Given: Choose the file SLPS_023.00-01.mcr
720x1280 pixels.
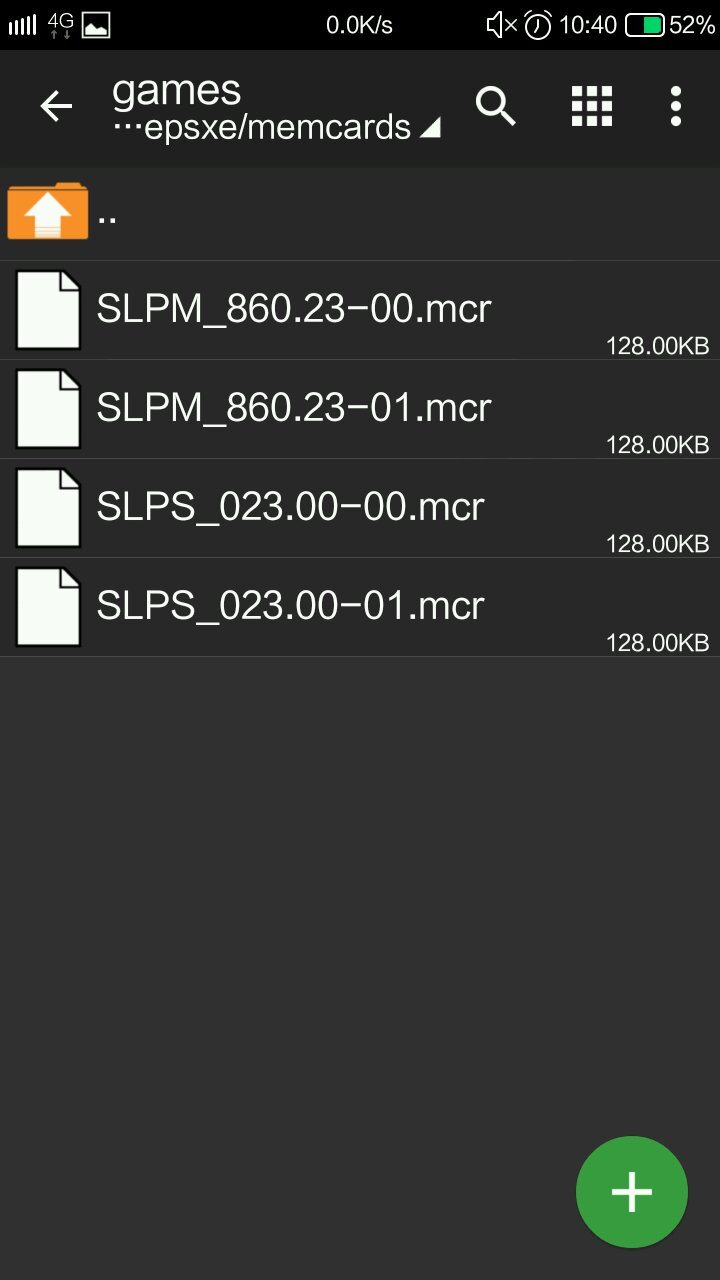Looking at the screenshot, I should click(290, 606).
